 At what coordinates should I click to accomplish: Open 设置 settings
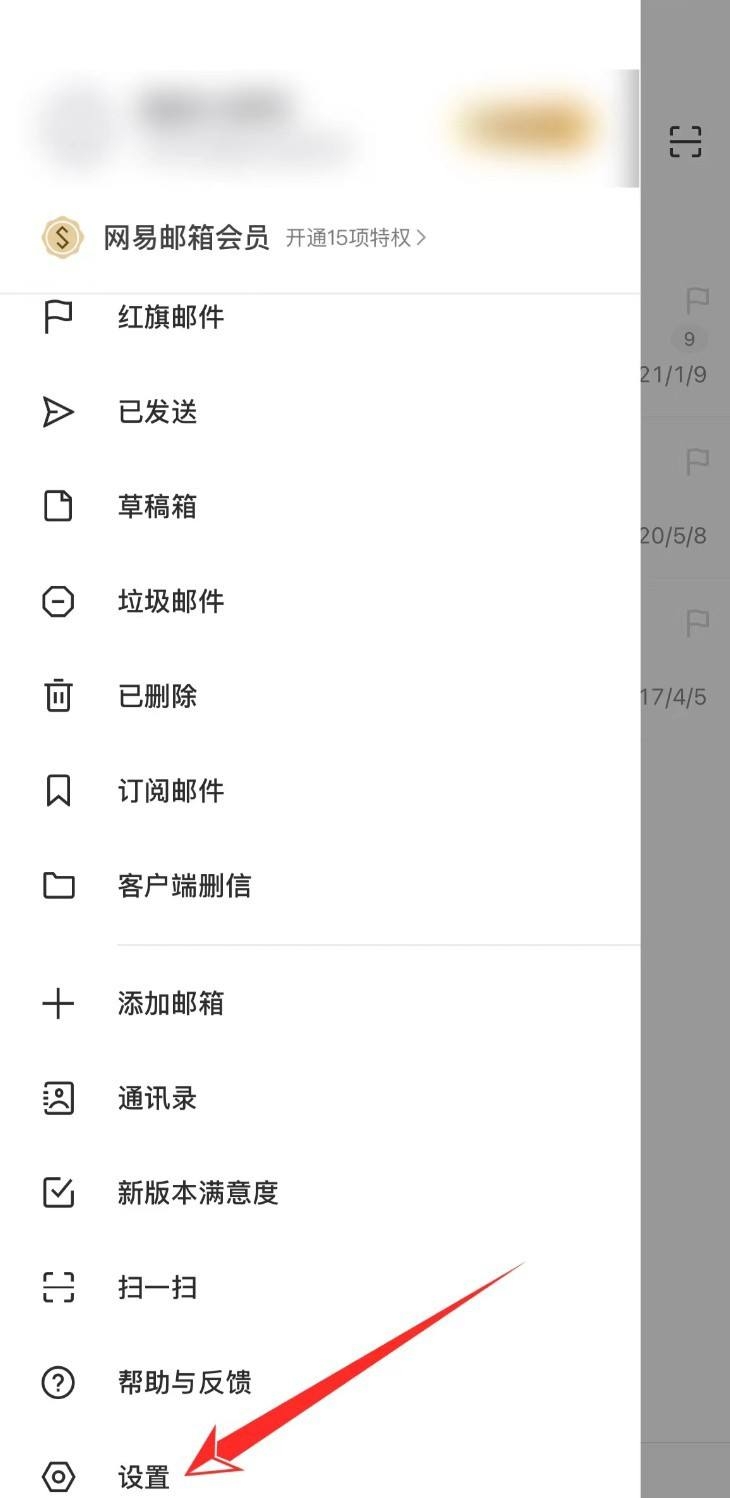(x=144, y=1476)
